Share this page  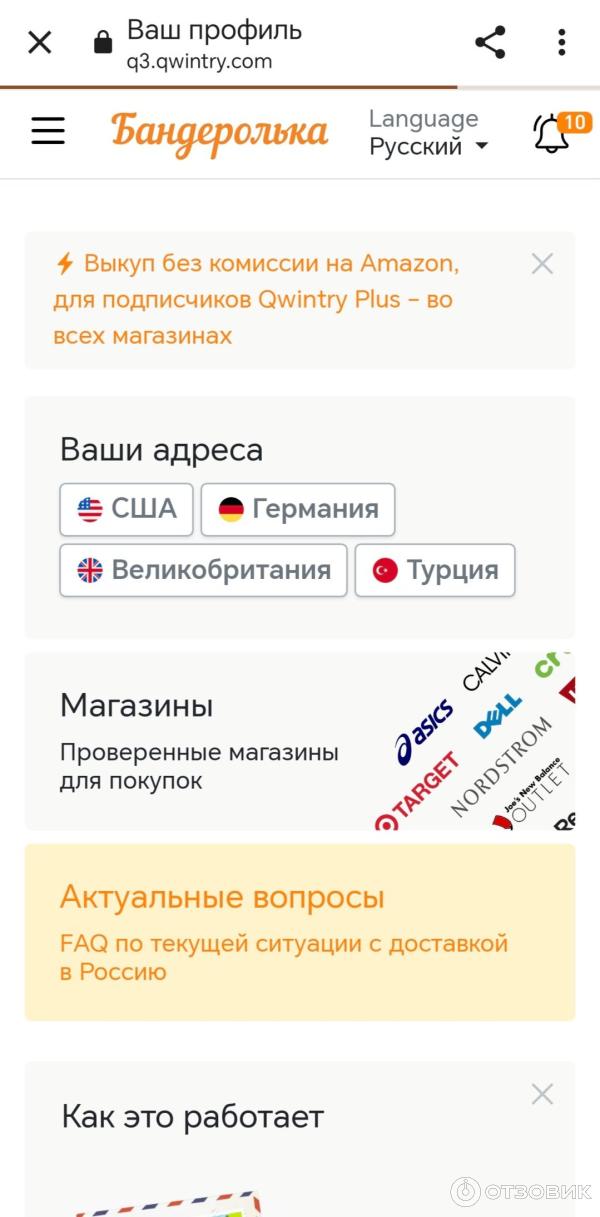[x=490, y=42]
